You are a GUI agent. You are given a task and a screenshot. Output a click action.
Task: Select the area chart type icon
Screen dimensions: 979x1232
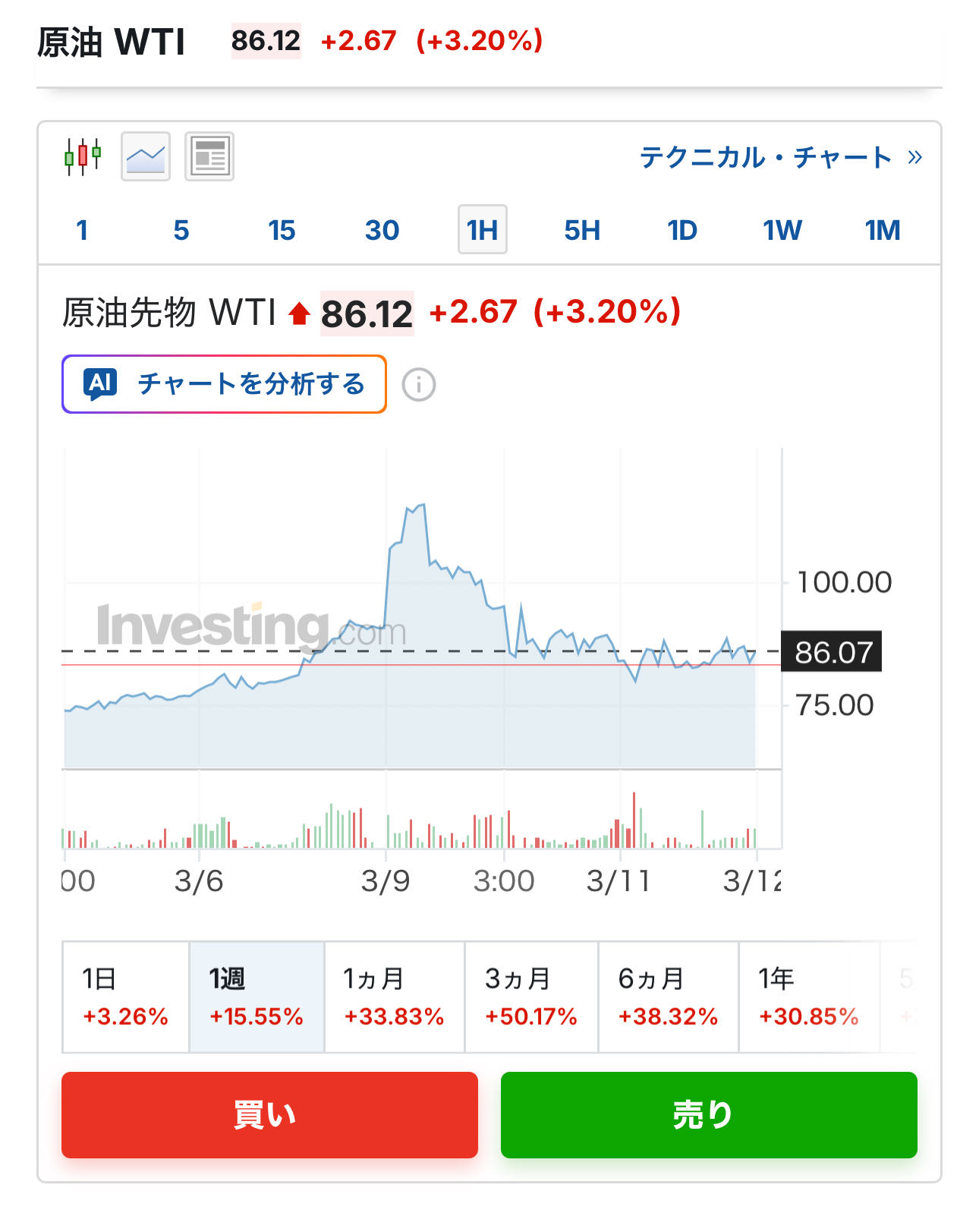coord(146,156)
